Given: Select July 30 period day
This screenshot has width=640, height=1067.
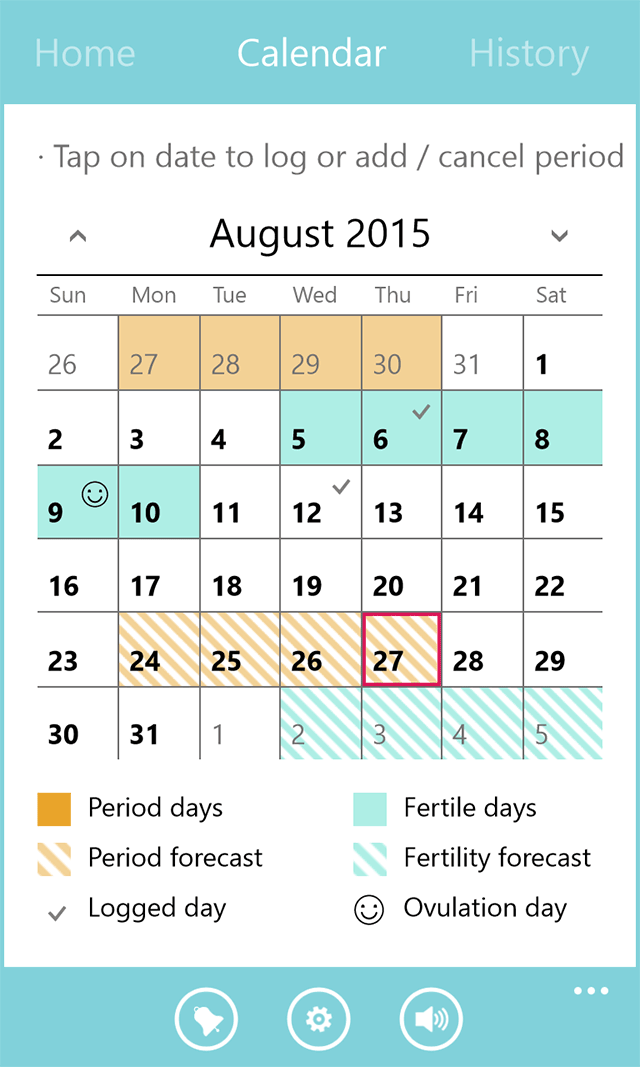Looking at the screenshot, I should [x=401, y=354].
